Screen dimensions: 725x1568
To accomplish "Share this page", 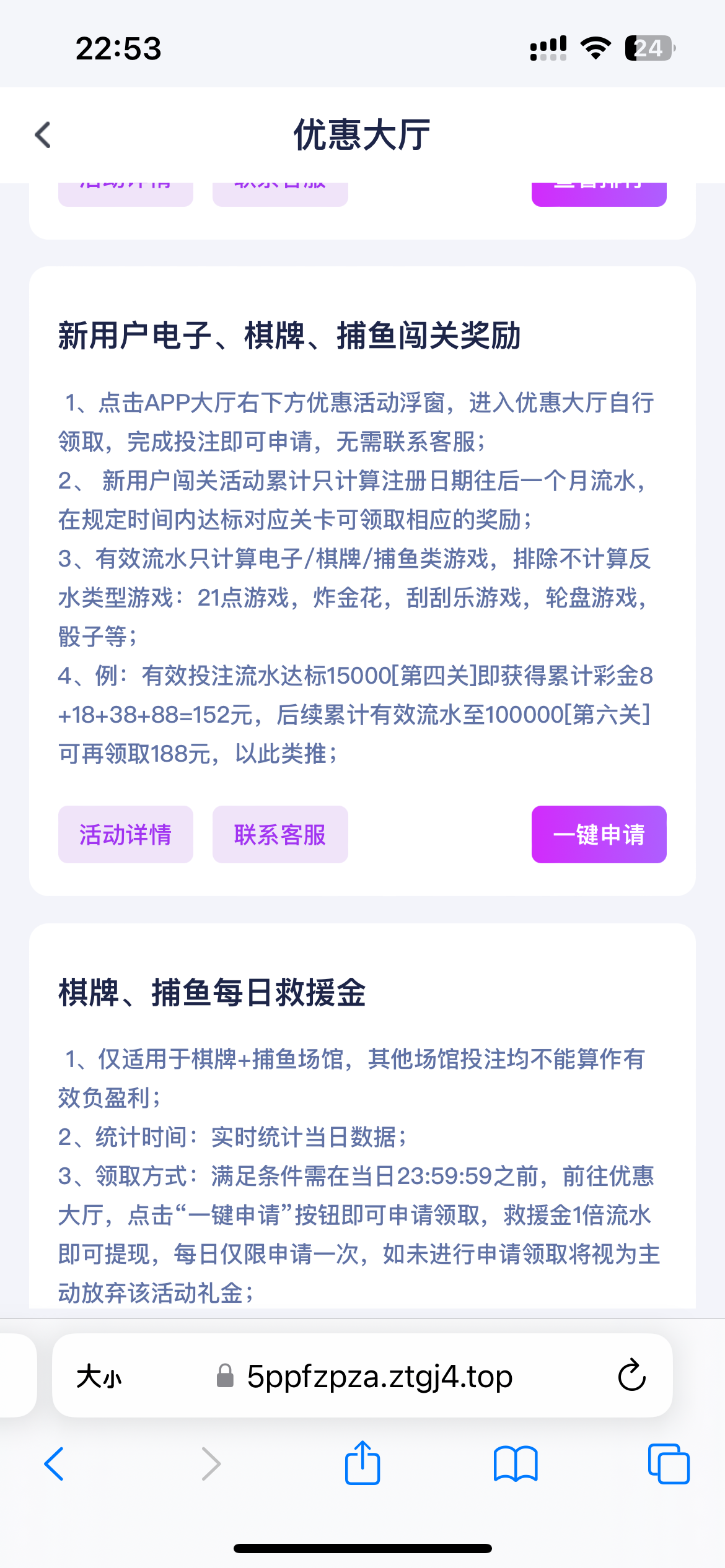I will [x=362, y=1463].
